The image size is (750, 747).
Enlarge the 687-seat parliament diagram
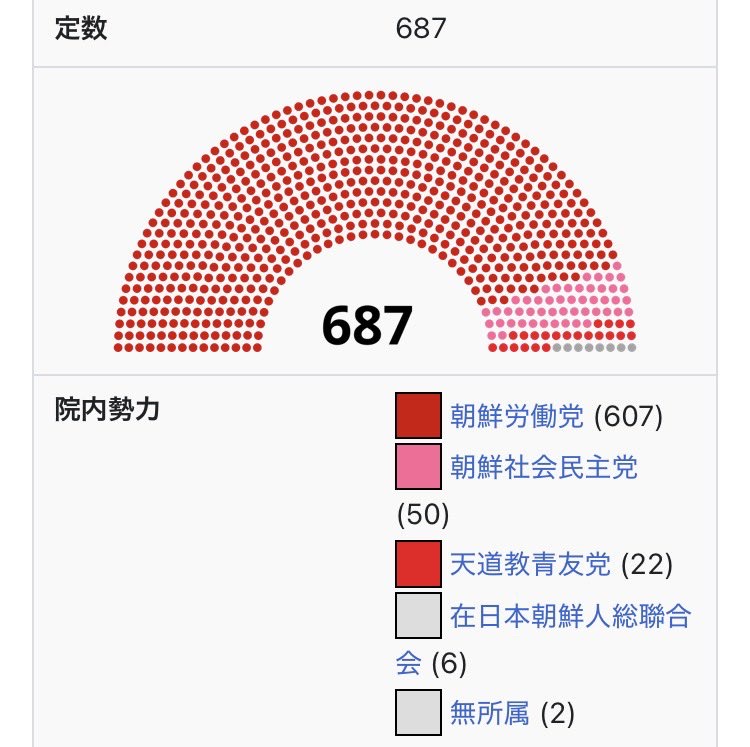(375, 222)
